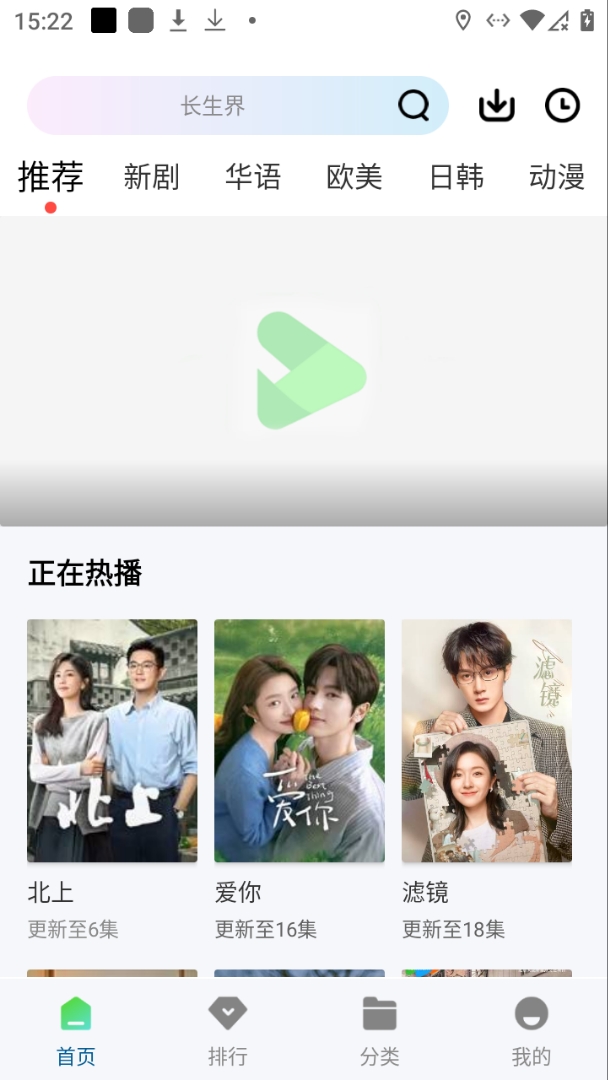Go to the 分类 category tab
608x1080 pixels.
coord(379,1030)
